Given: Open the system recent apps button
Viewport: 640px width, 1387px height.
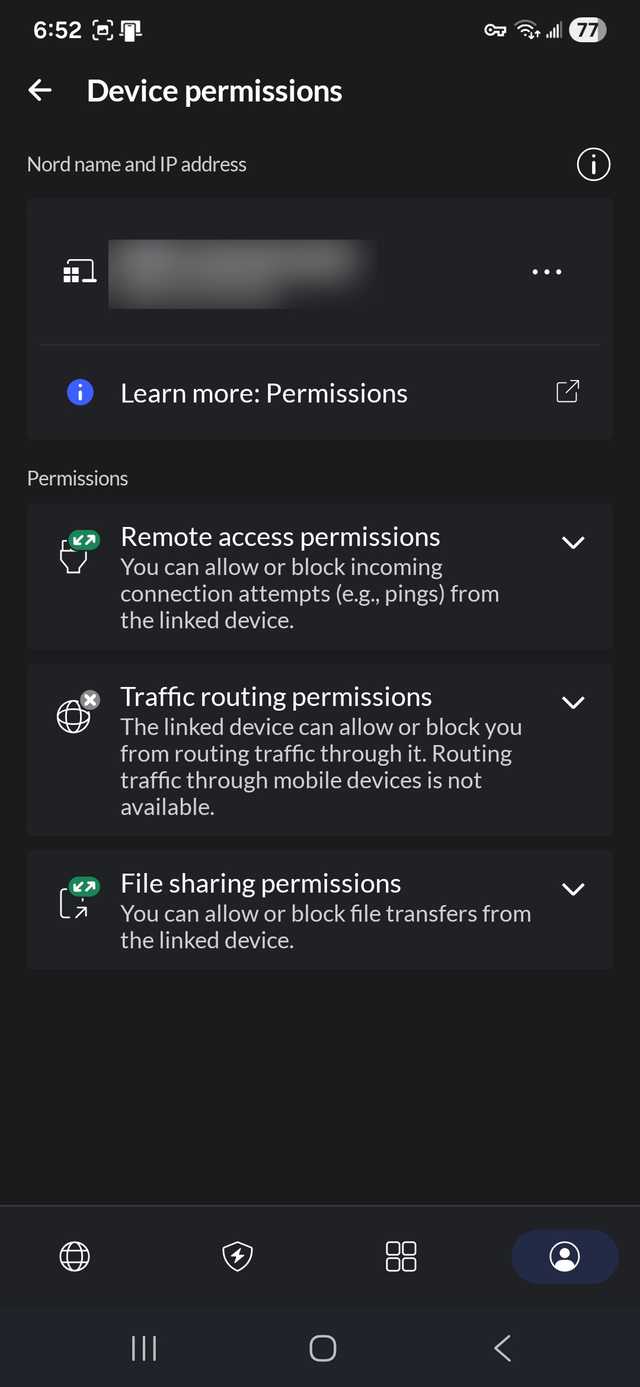Looking at the screenshot, I should click(144, 1348).
